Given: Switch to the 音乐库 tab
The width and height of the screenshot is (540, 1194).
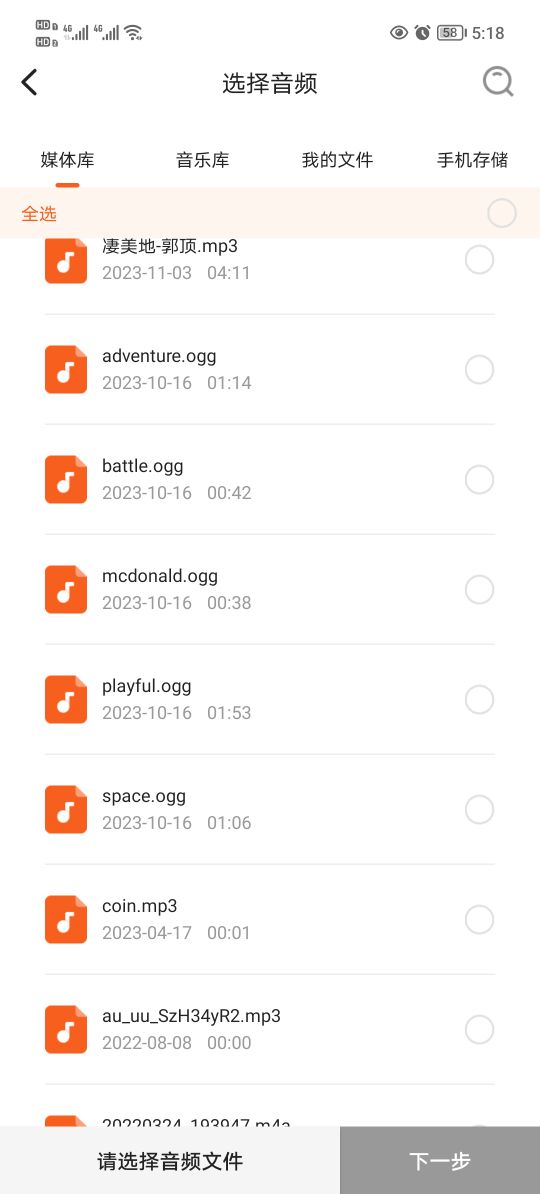Looking at the screenshot, I should 203,161.
